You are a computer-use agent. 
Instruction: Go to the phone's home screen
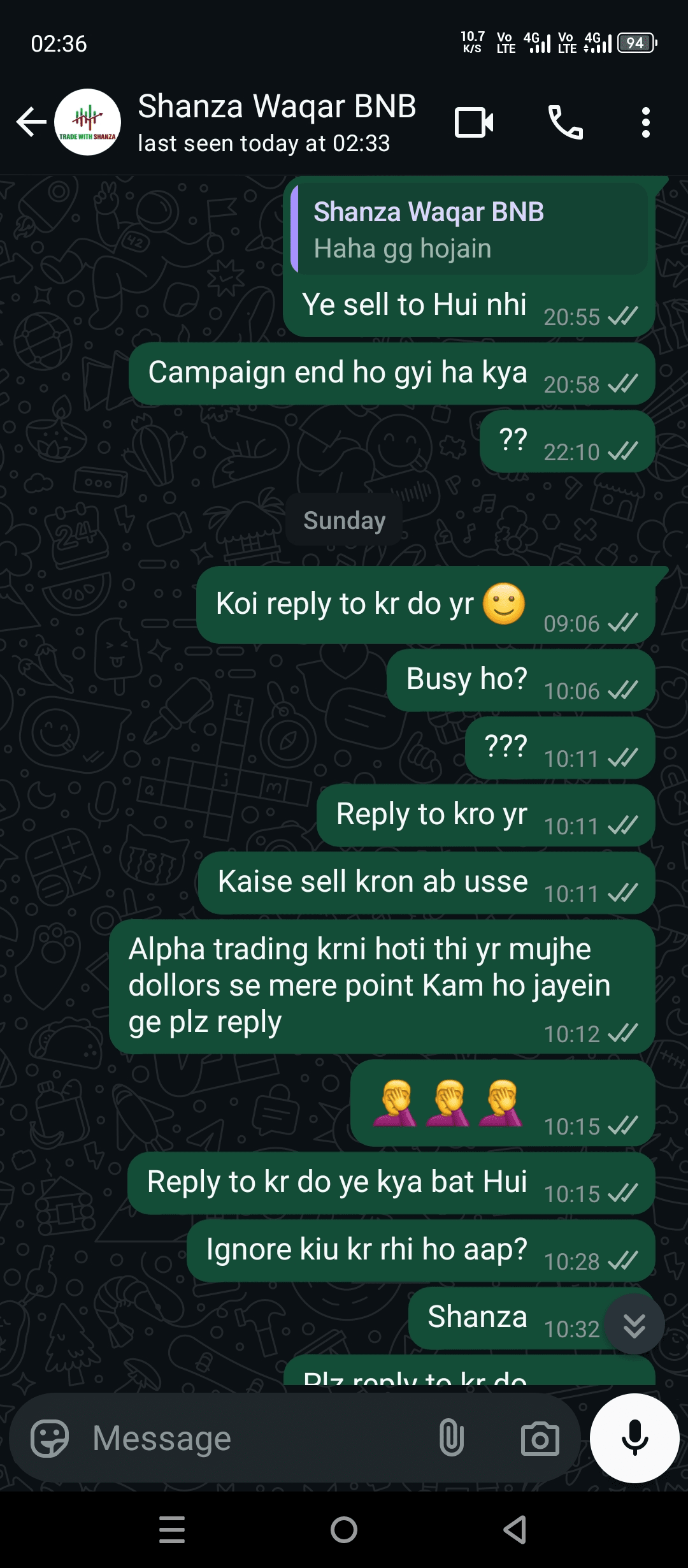click(344, 1530)
